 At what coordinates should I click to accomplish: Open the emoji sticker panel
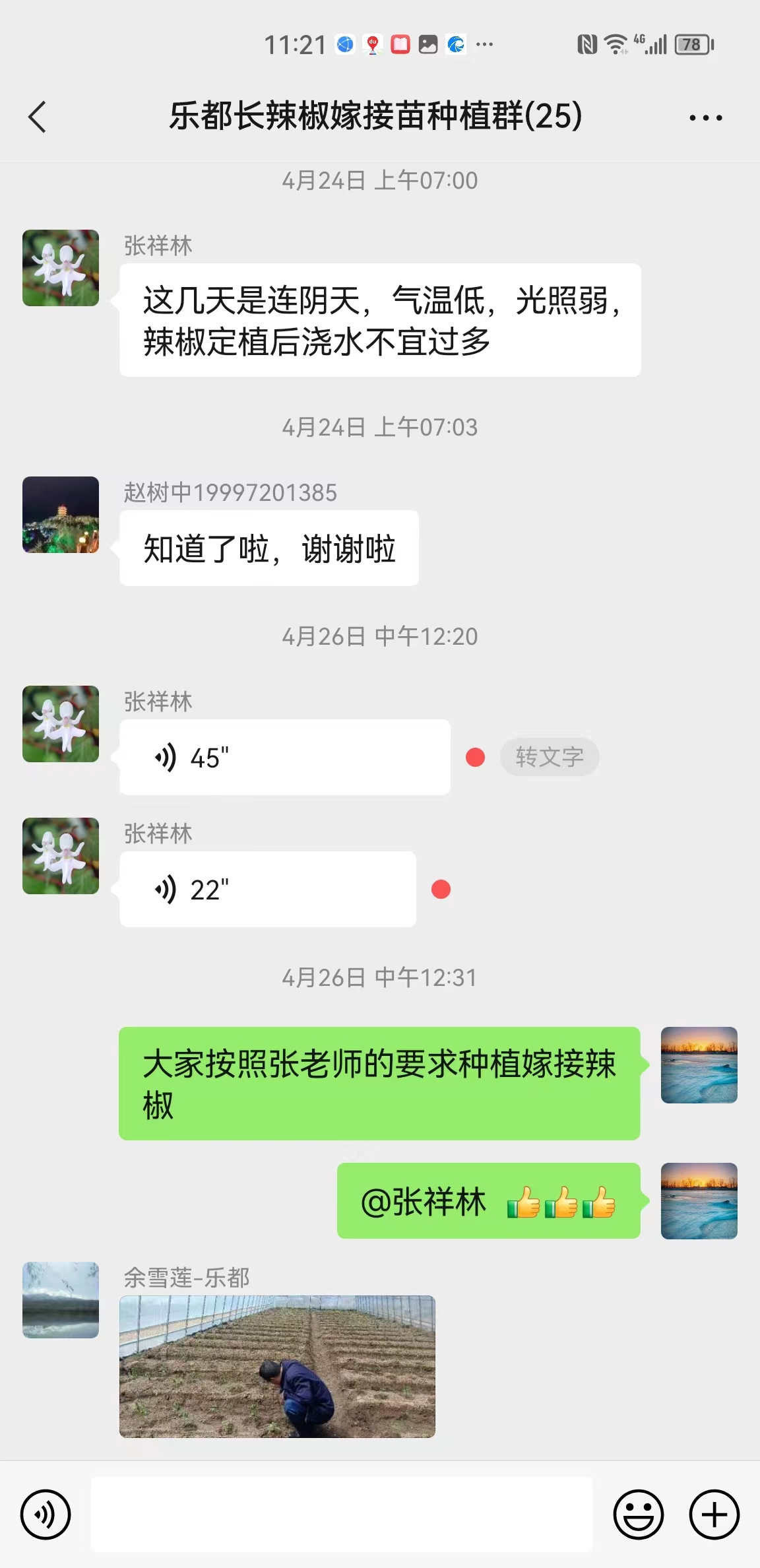coord(638,1515)
